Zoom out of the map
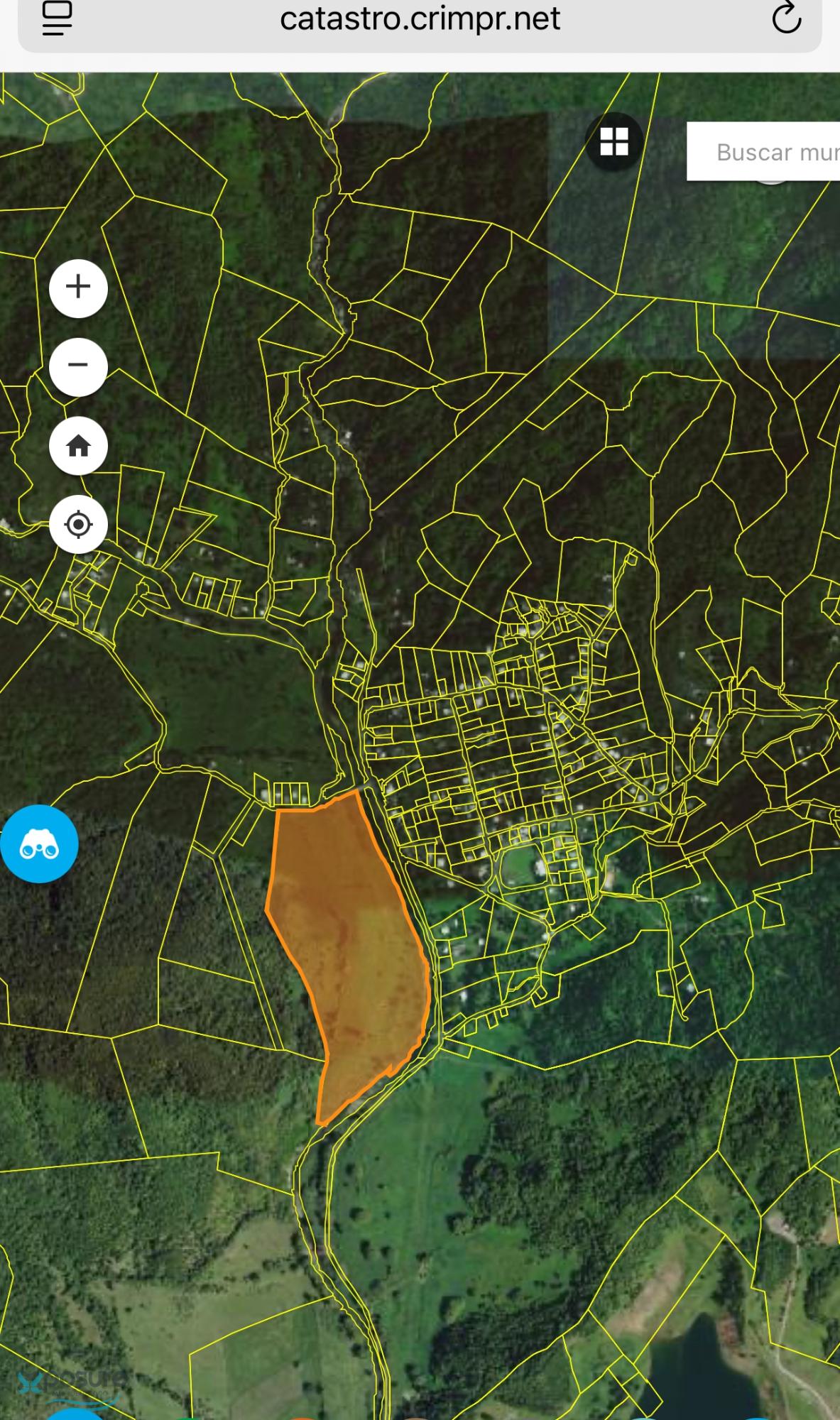This screenshot has height=1420, width=840. pos(78,366)
